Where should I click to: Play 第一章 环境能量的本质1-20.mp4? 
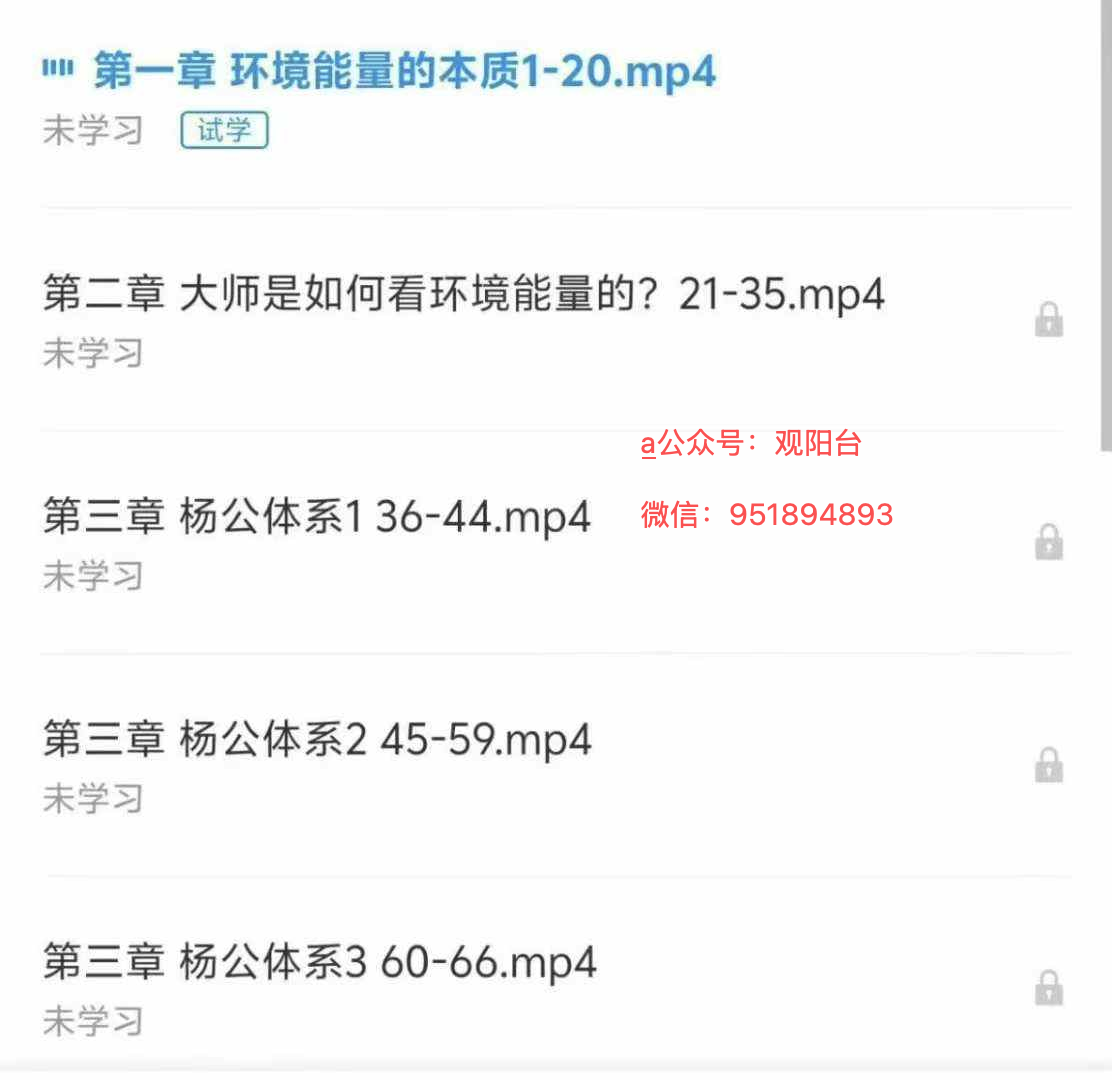[x=404, y=74]
